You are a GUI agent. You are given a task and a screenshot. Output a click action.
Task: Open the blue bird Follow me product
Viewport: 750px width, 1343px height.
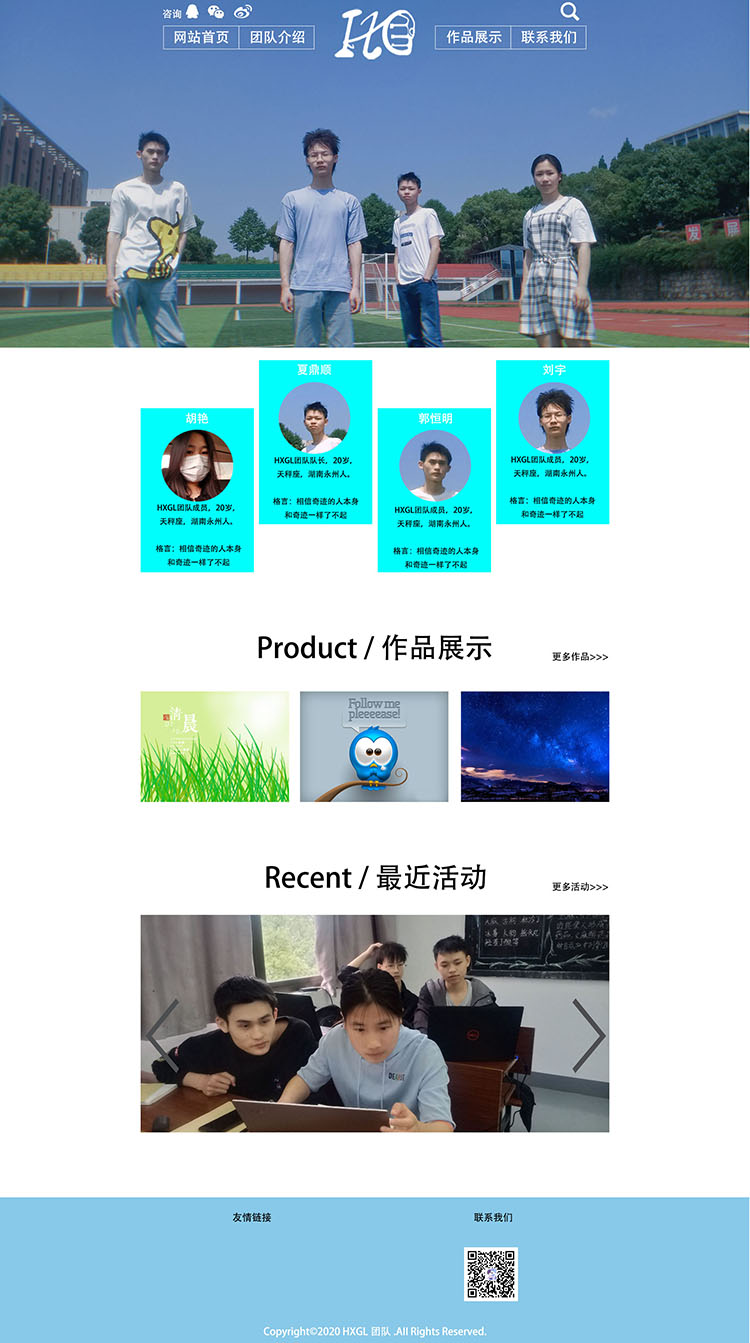click(x=374, y=746)
